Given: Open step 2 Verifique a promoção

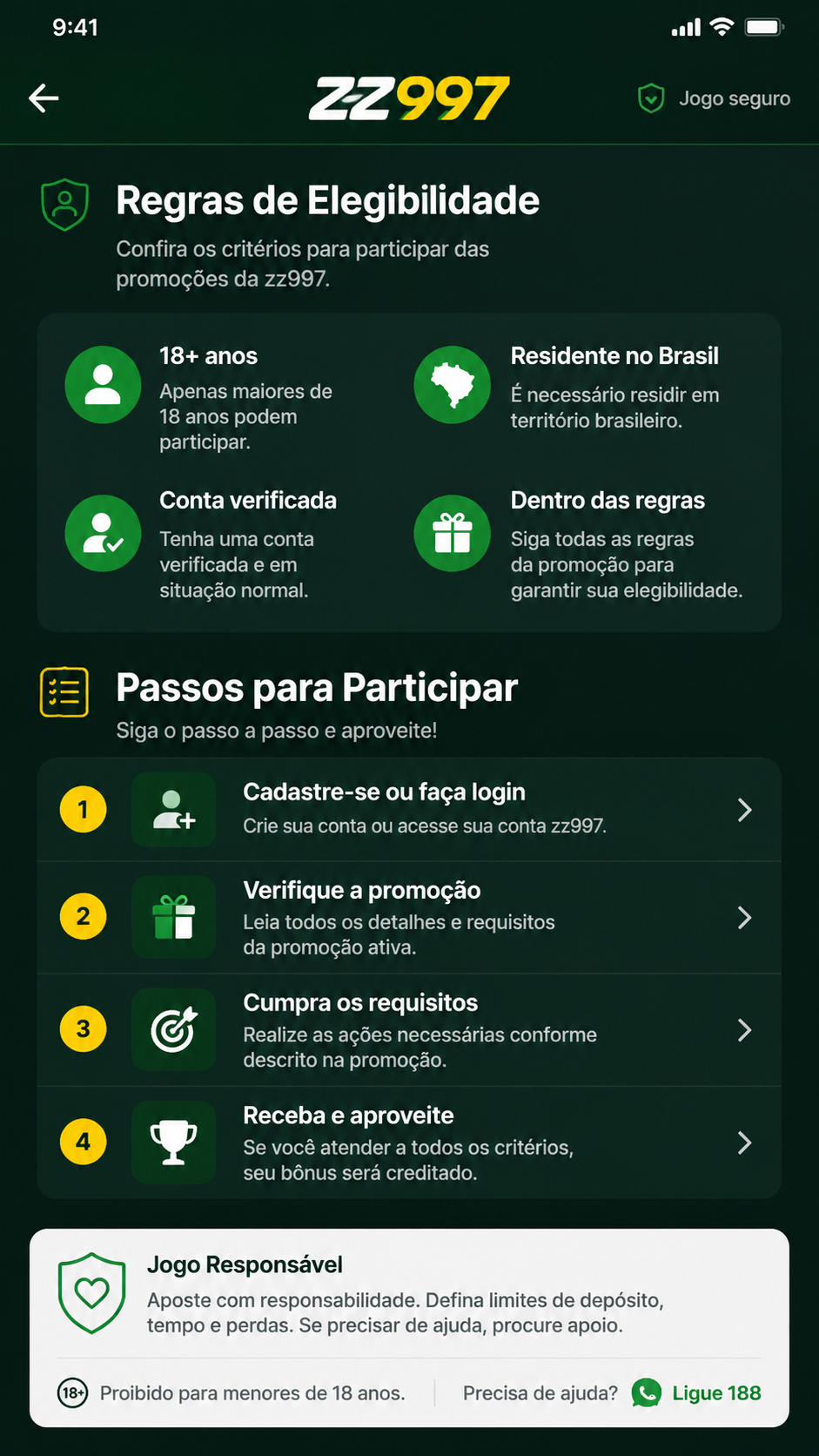Looking at the screenshot, I should [409, 918].
